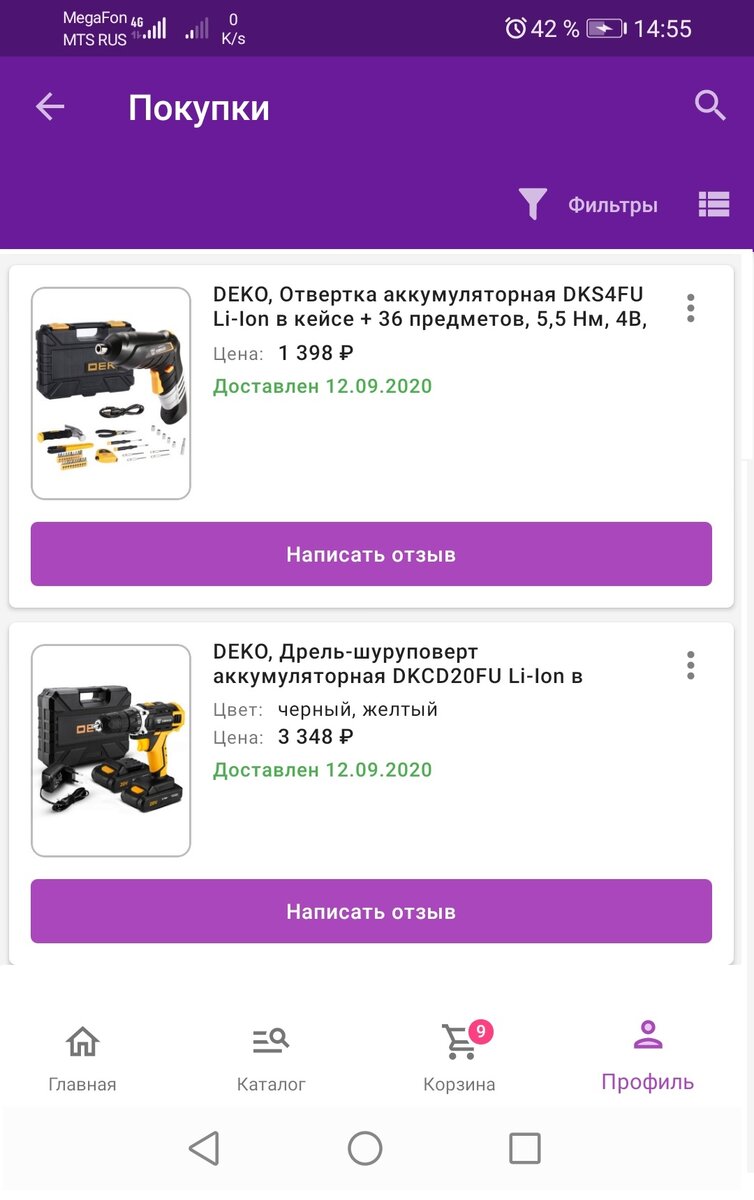754x1200 pixels.
Task: Open the DEKO Дрель-шуруповерт product image
Action: (111, 750)
